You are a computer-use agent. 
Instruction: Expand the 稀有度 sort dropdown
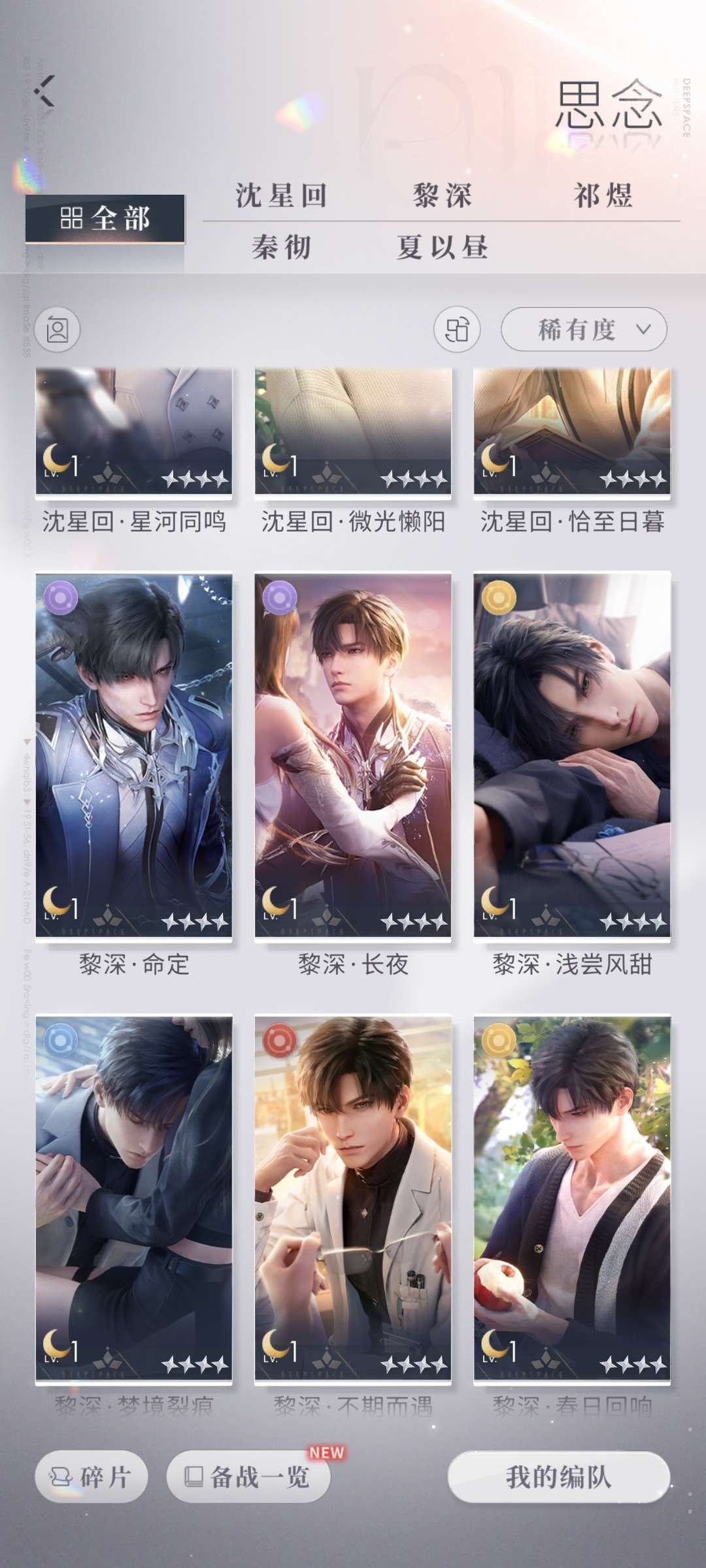584,329
